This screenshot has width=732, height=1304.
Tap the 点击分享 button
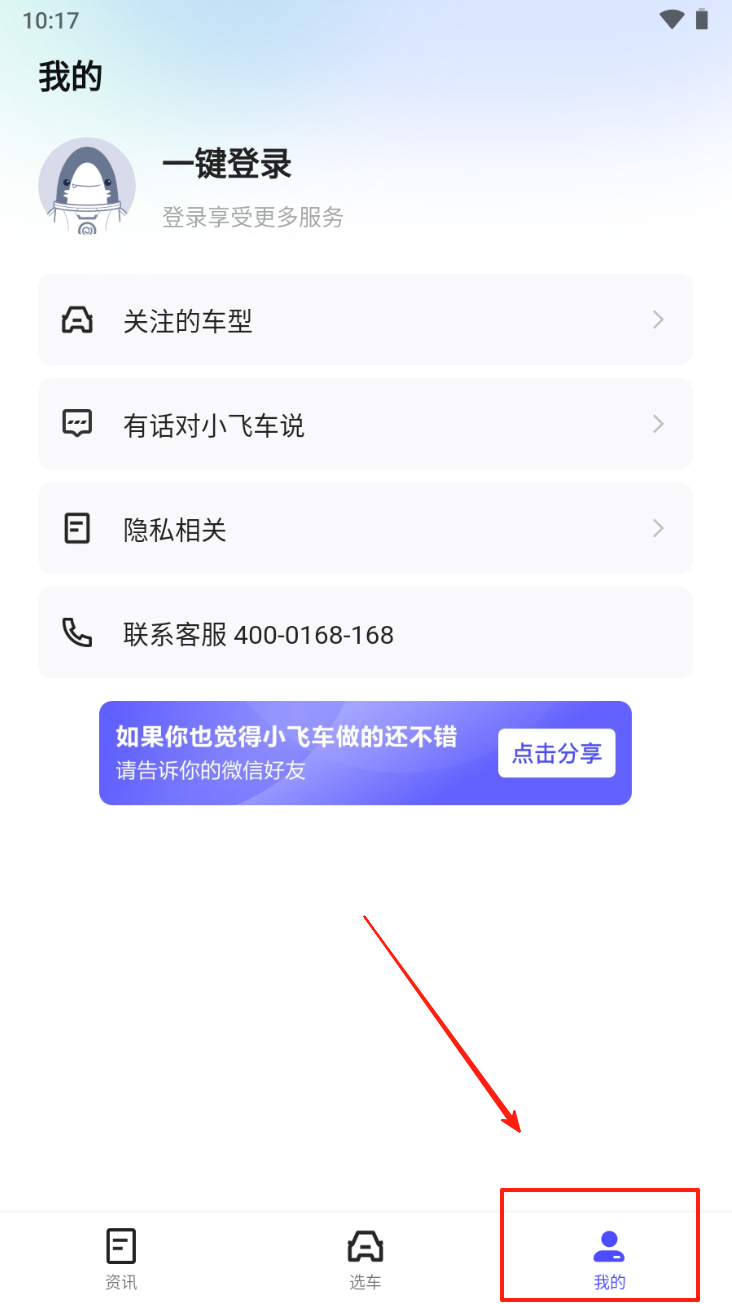[x=556, y=753]
